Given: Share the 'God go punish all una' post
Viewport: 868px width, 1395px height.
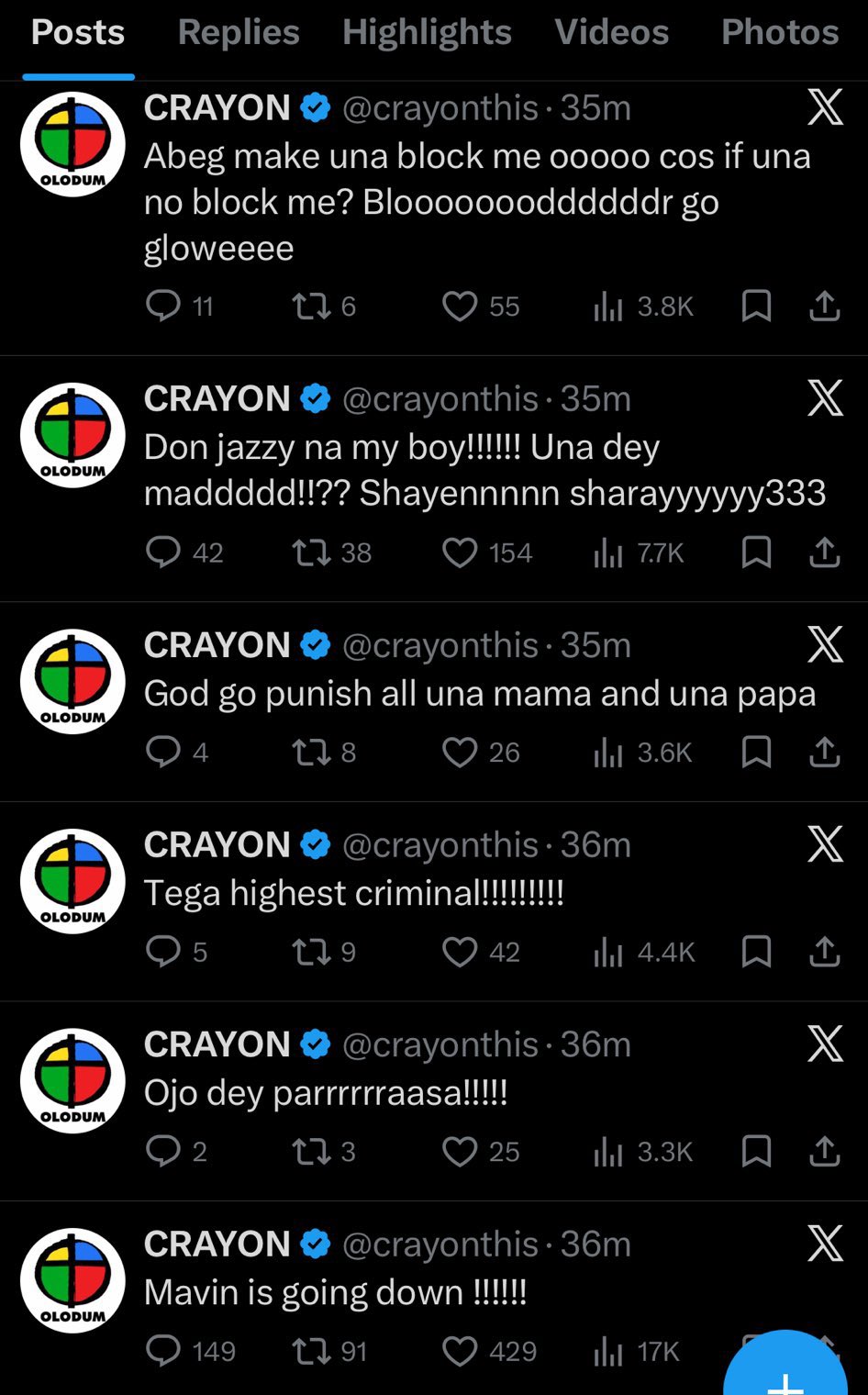Looking at the screenshot, I should 825,753.
